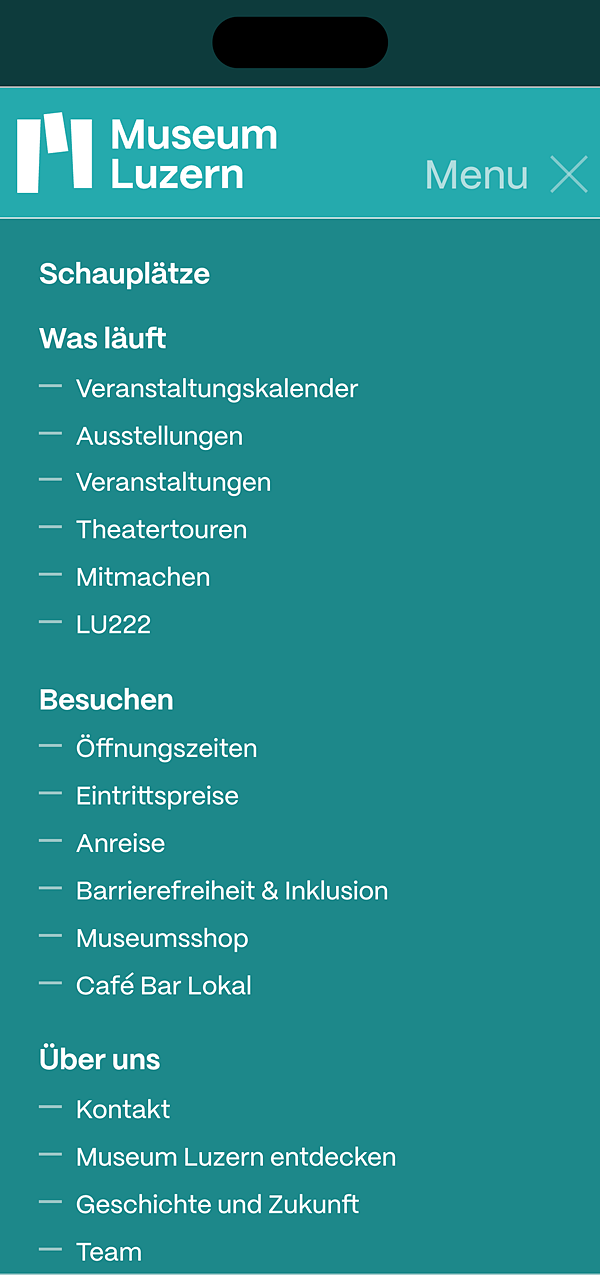Go to Mitmachen

143,577
